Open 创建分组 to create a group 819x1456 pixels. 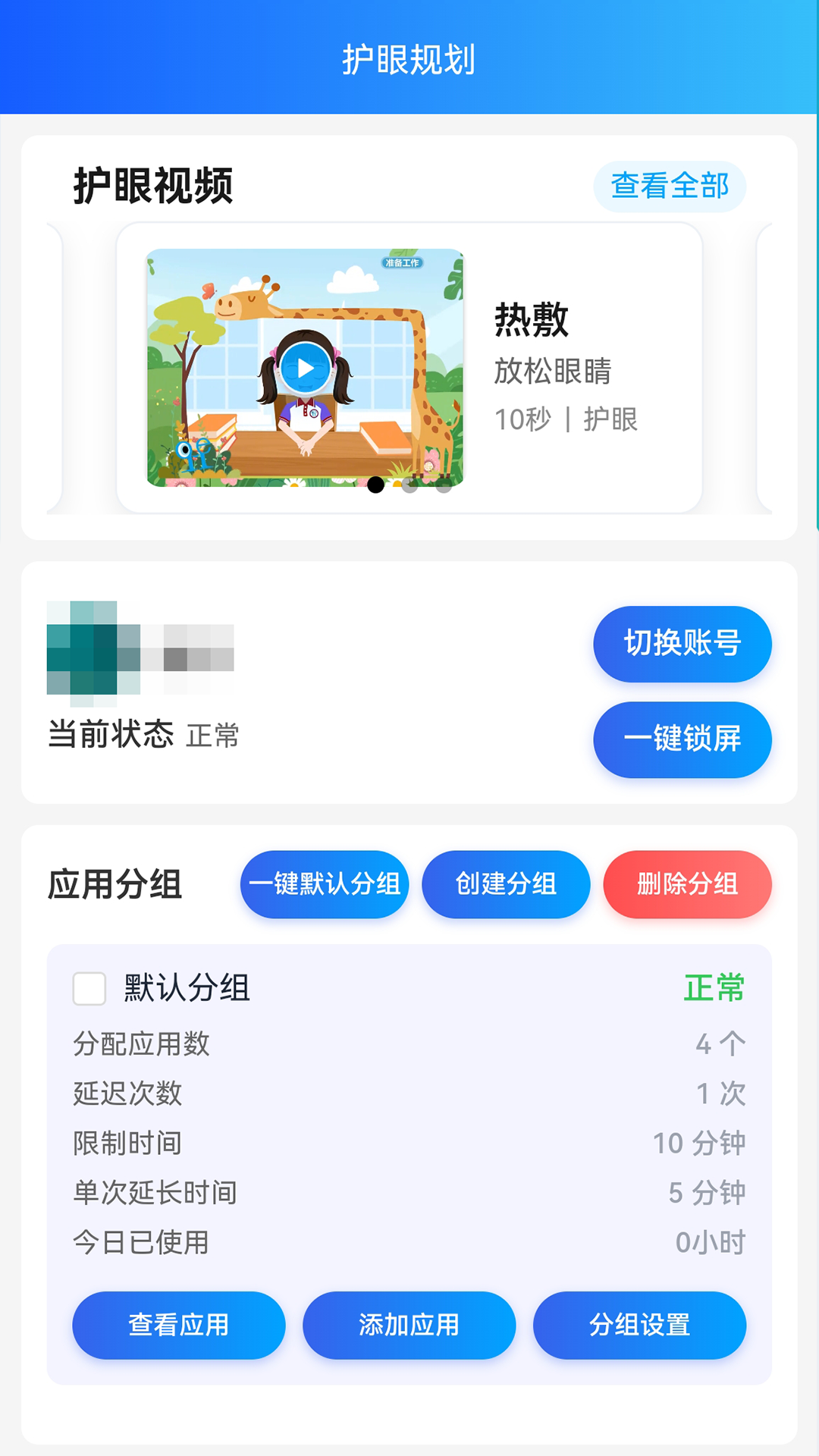click(x=505, y=883)
